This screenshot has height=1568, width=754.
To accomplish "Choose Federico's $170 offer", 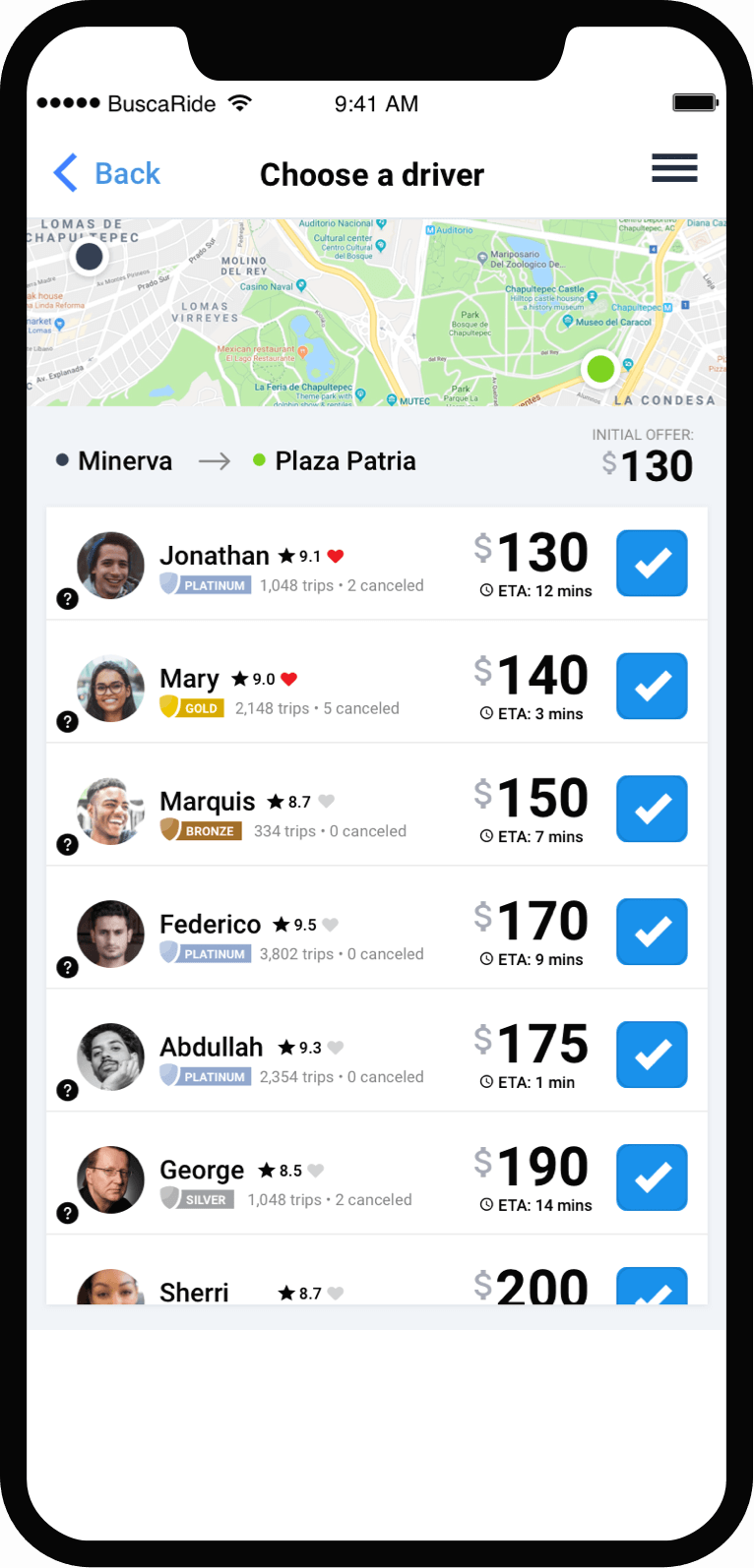I will (x=652, y=932).
